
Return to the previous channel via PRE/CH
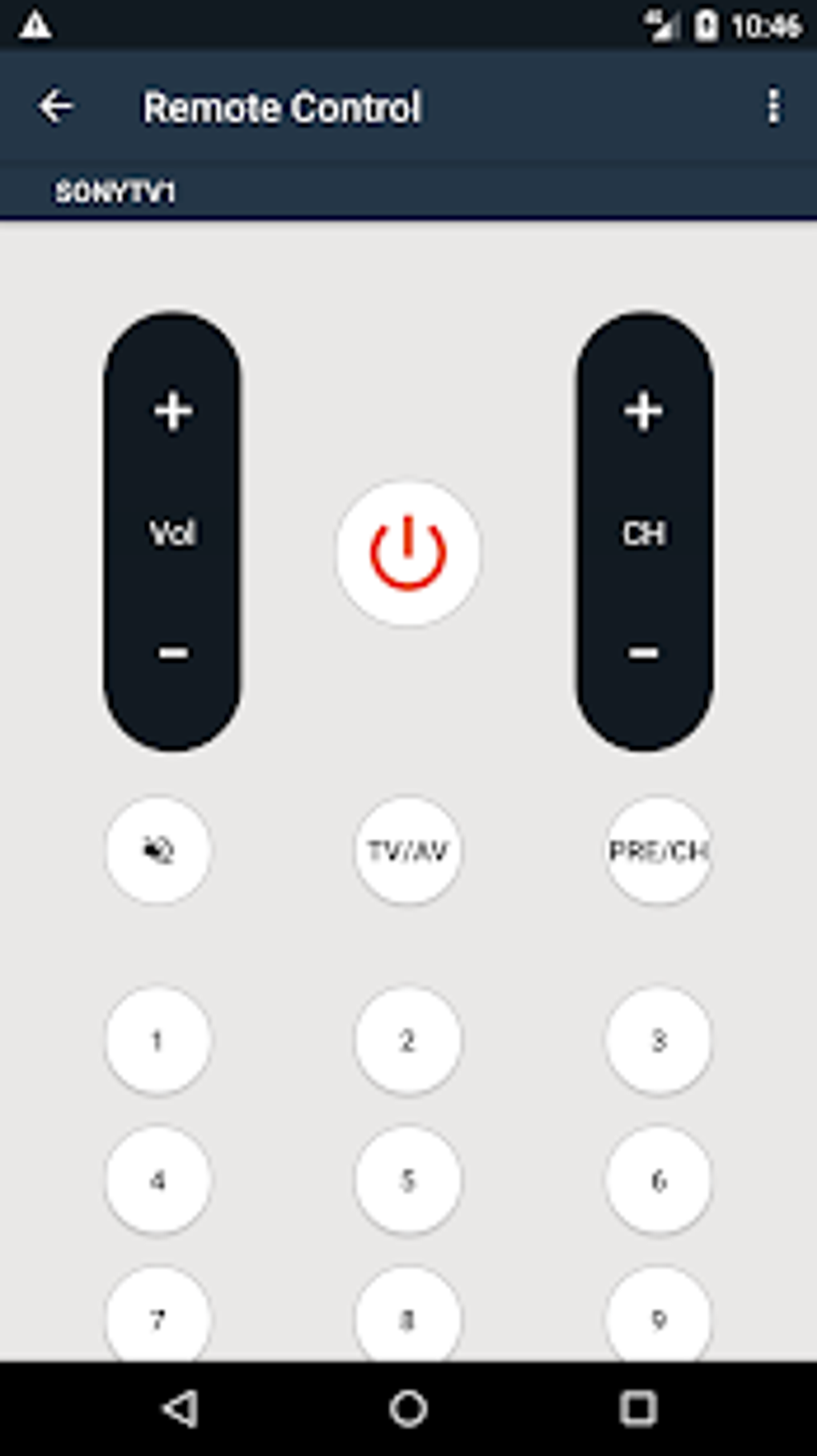pos(658,849)
